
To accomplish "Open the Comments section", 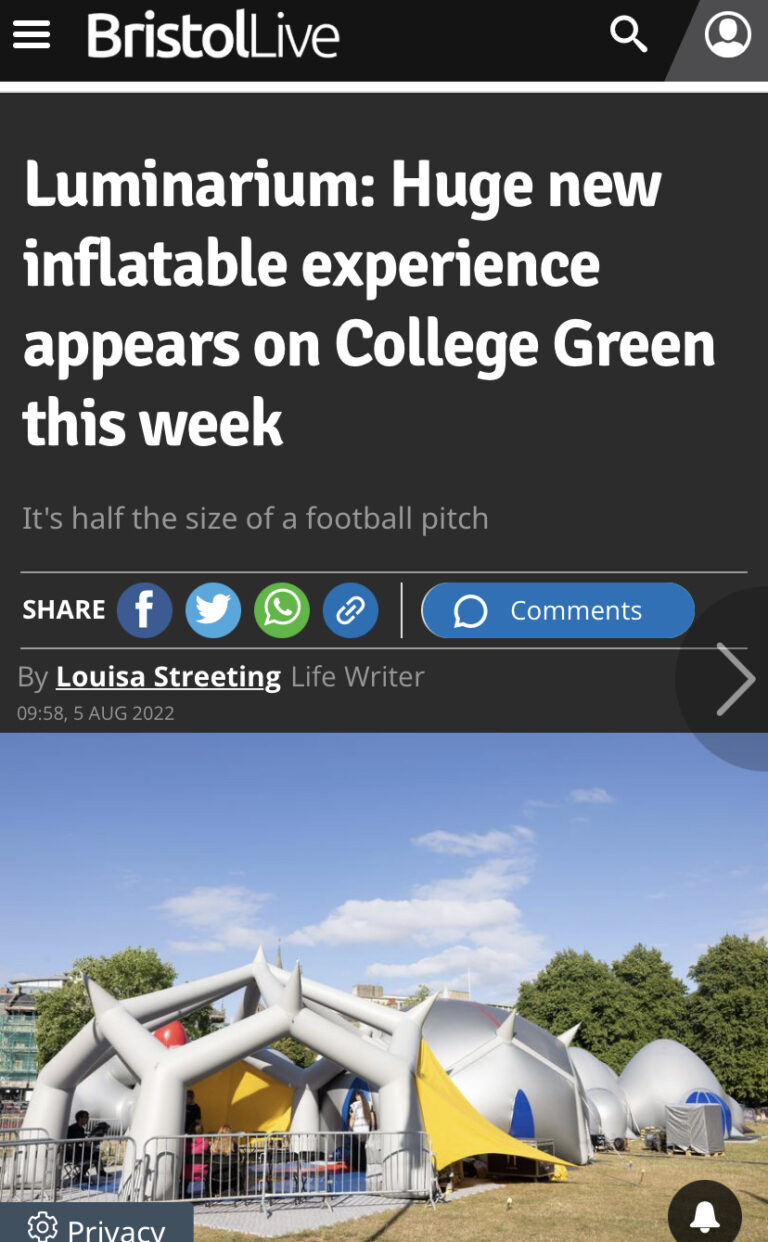I will pyautogui.click(x=558, y=610).
